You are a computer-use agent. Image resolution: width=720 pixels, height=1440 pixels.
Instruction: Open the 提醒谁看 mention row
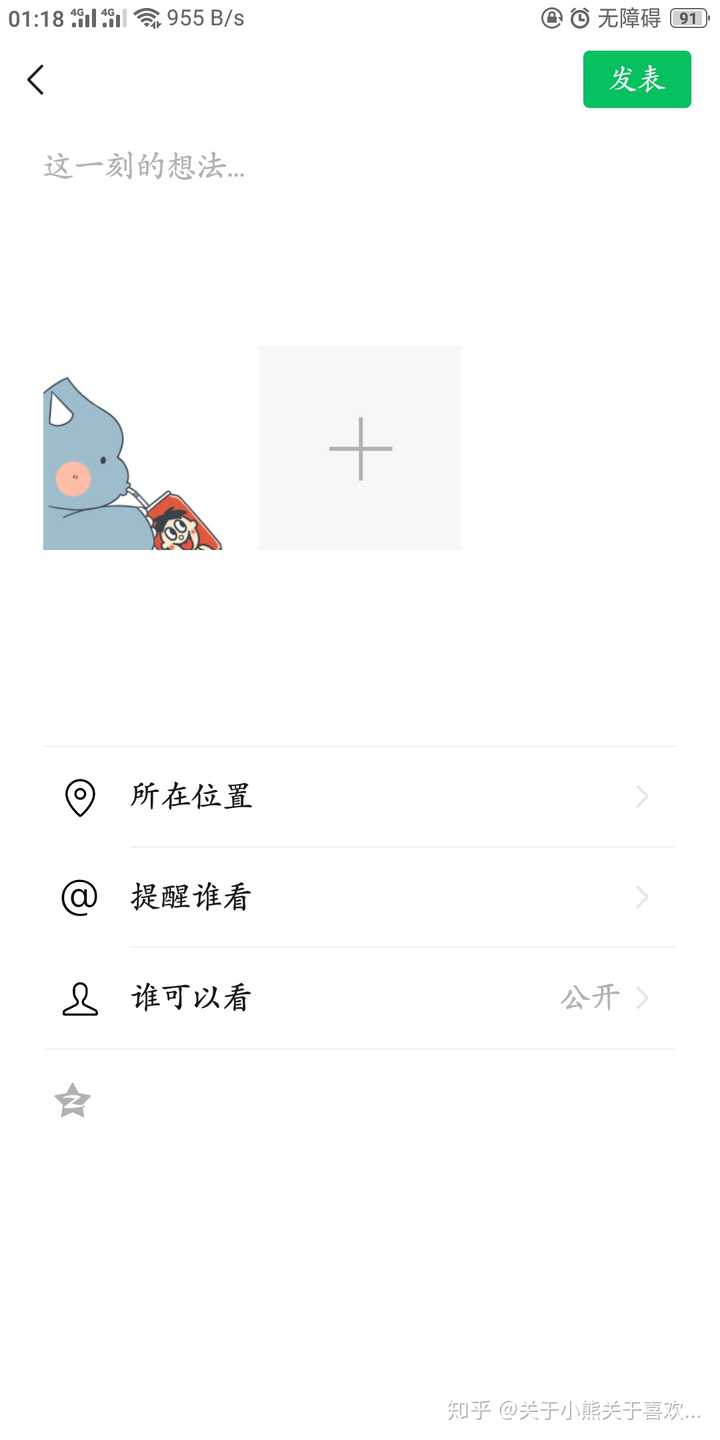click(x=360, y=897)
